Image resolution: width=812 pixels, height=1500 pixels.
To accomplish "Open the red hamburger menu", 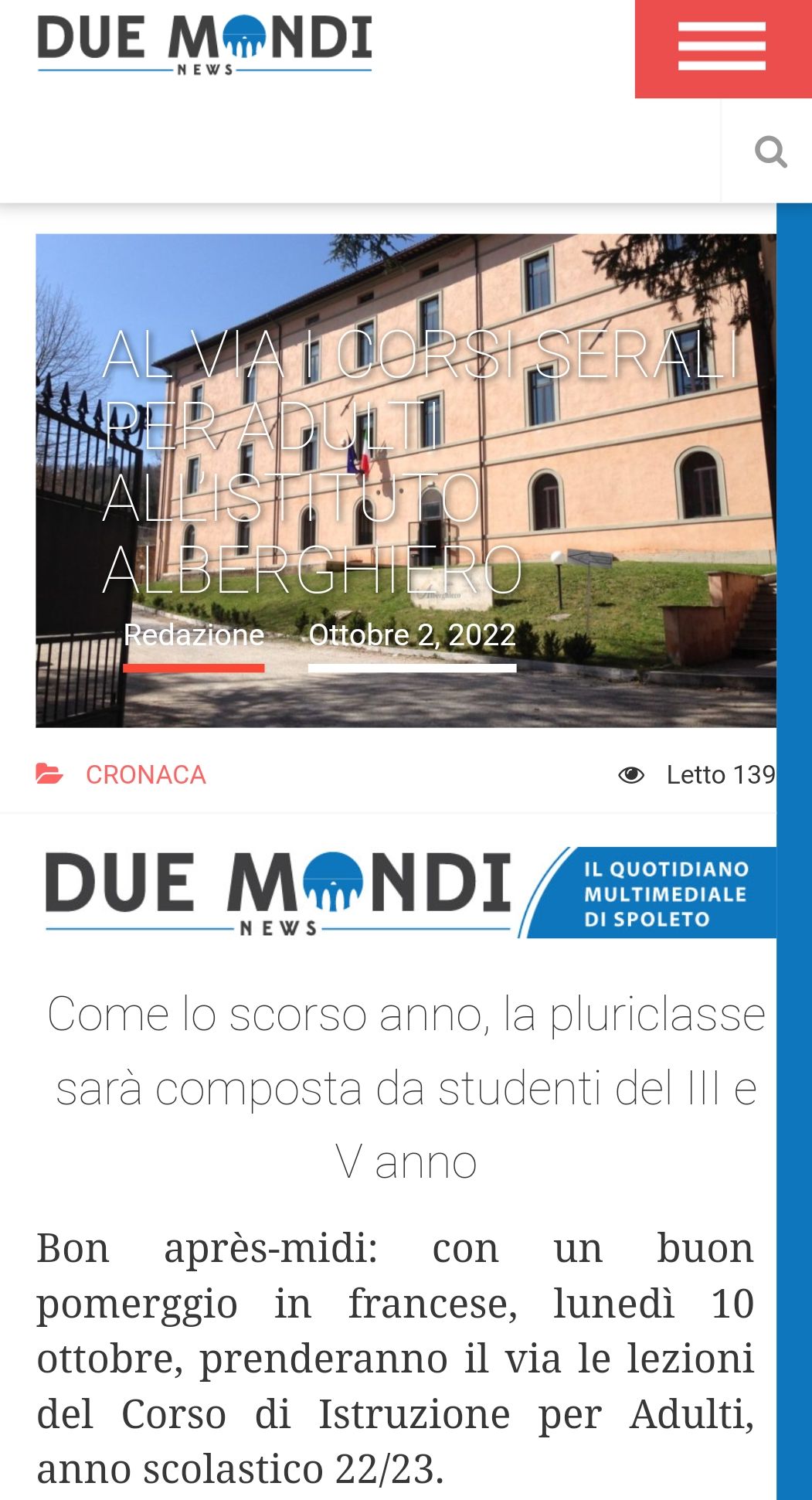I will point(722,49).
